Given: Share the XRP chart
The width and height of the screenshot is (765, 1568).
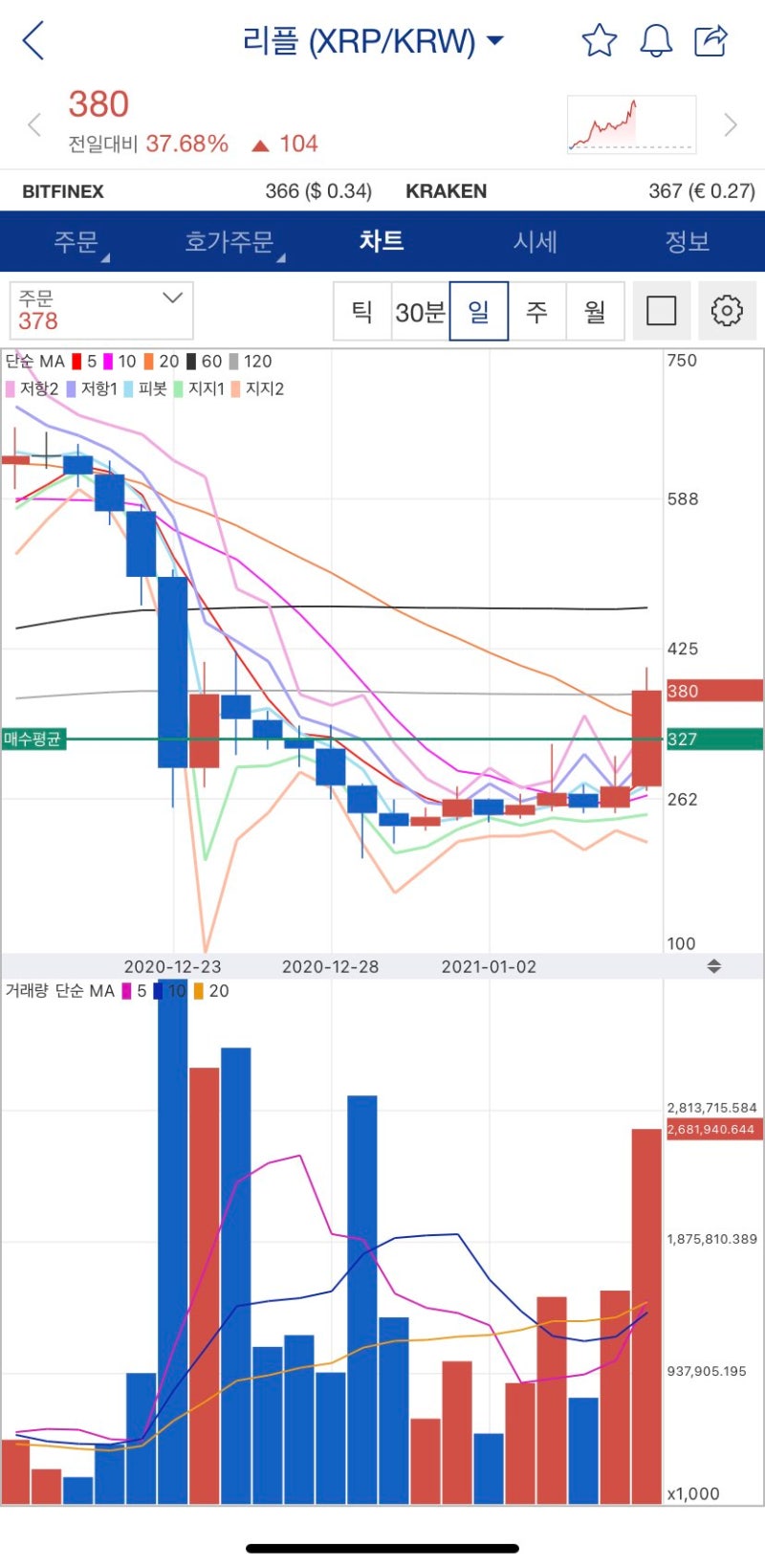Looking at the screenshot, I should point(711,40).
